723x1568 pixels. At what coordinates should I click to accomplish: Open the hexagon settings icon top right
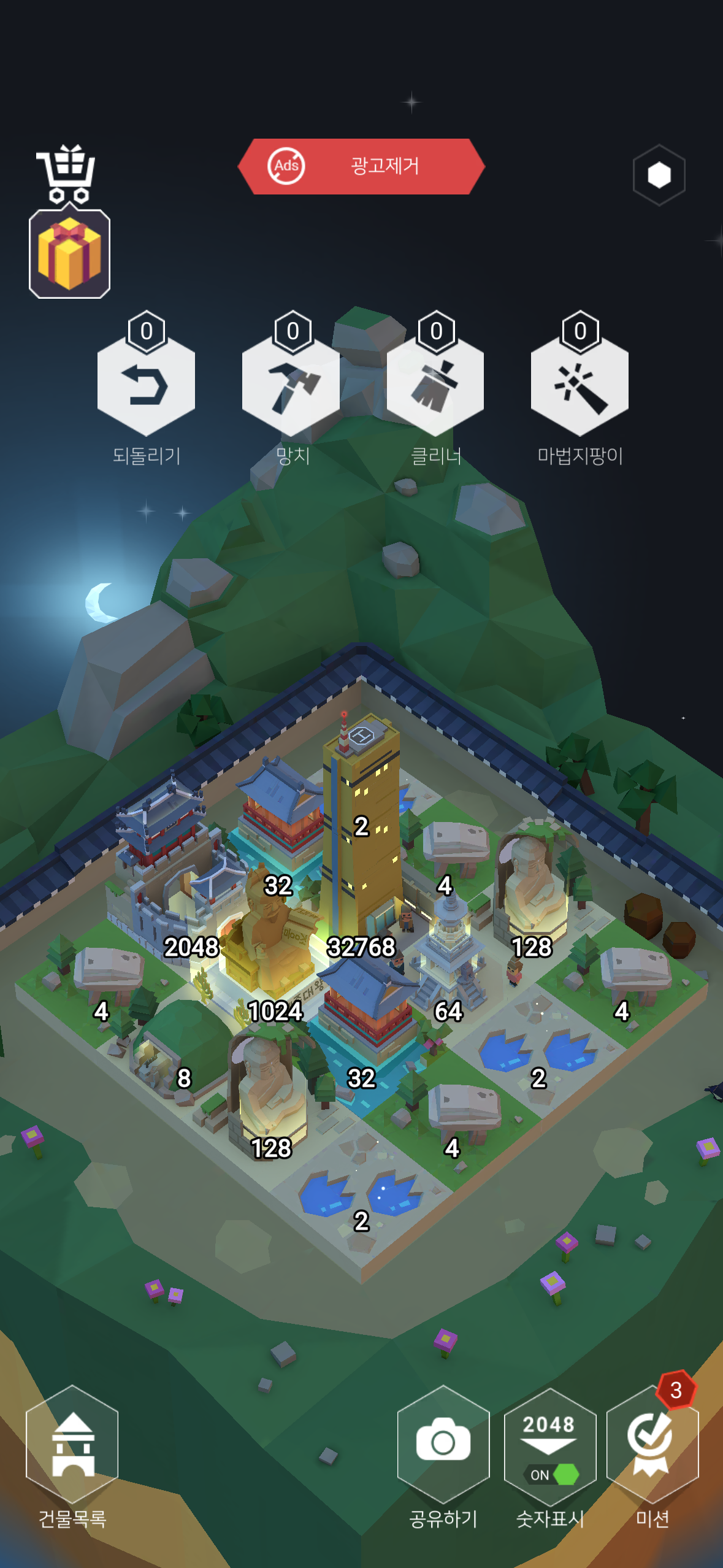[659, 174]
